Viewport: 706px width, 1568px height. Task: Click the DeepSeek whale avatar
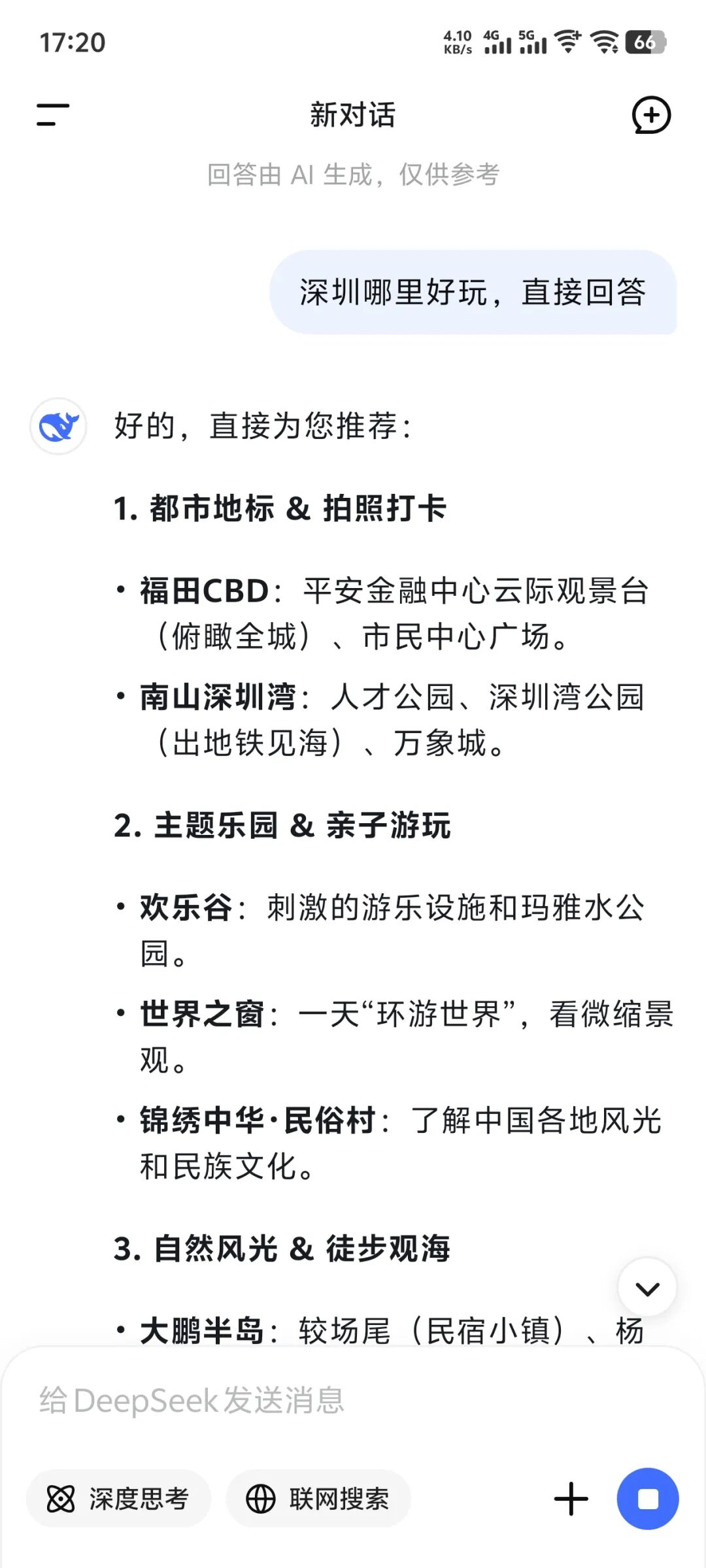(x=58, y=425)
